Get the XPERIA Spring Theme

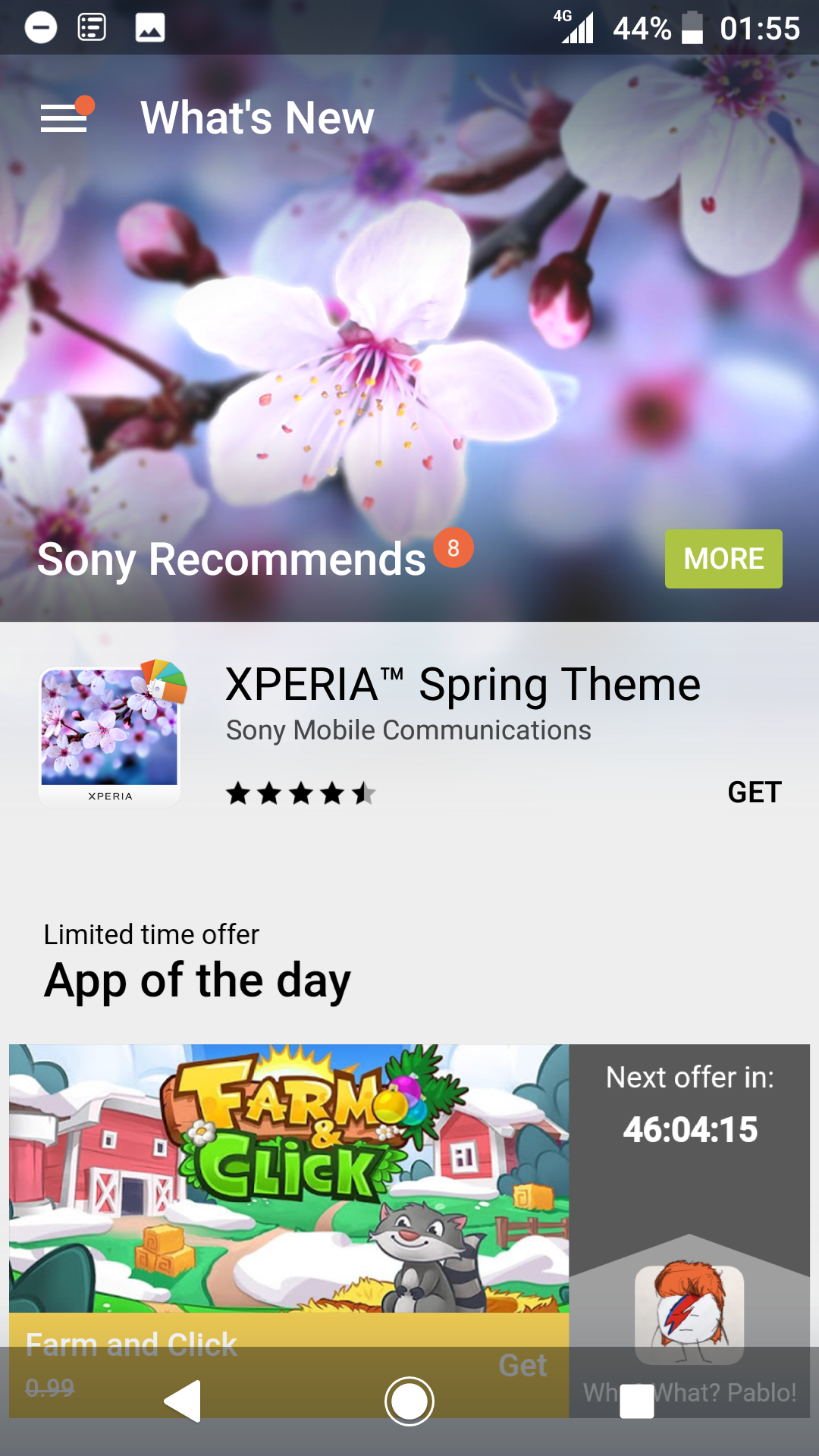(755, 792)
